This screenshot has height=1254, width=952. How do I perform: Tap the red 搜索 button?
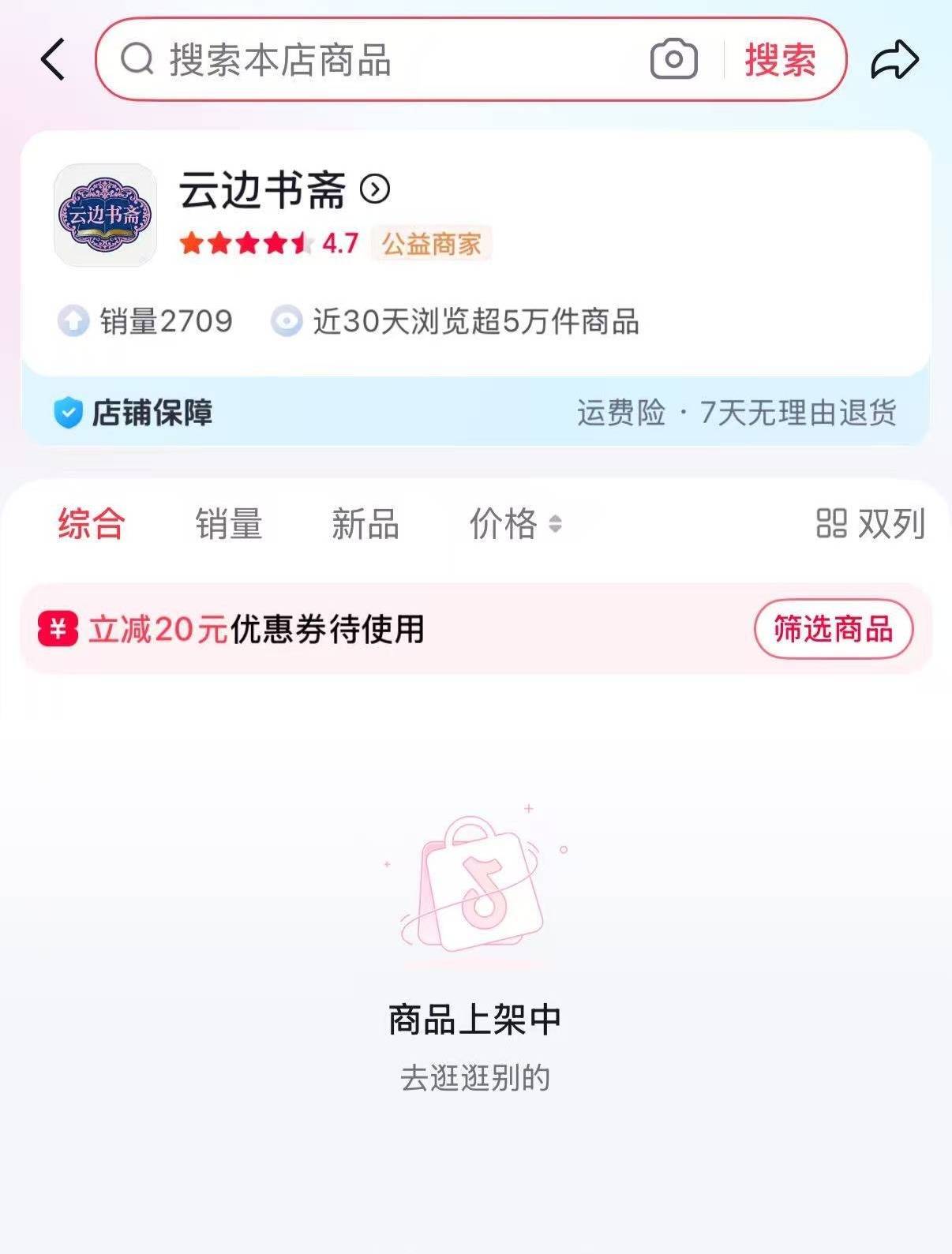780,60
